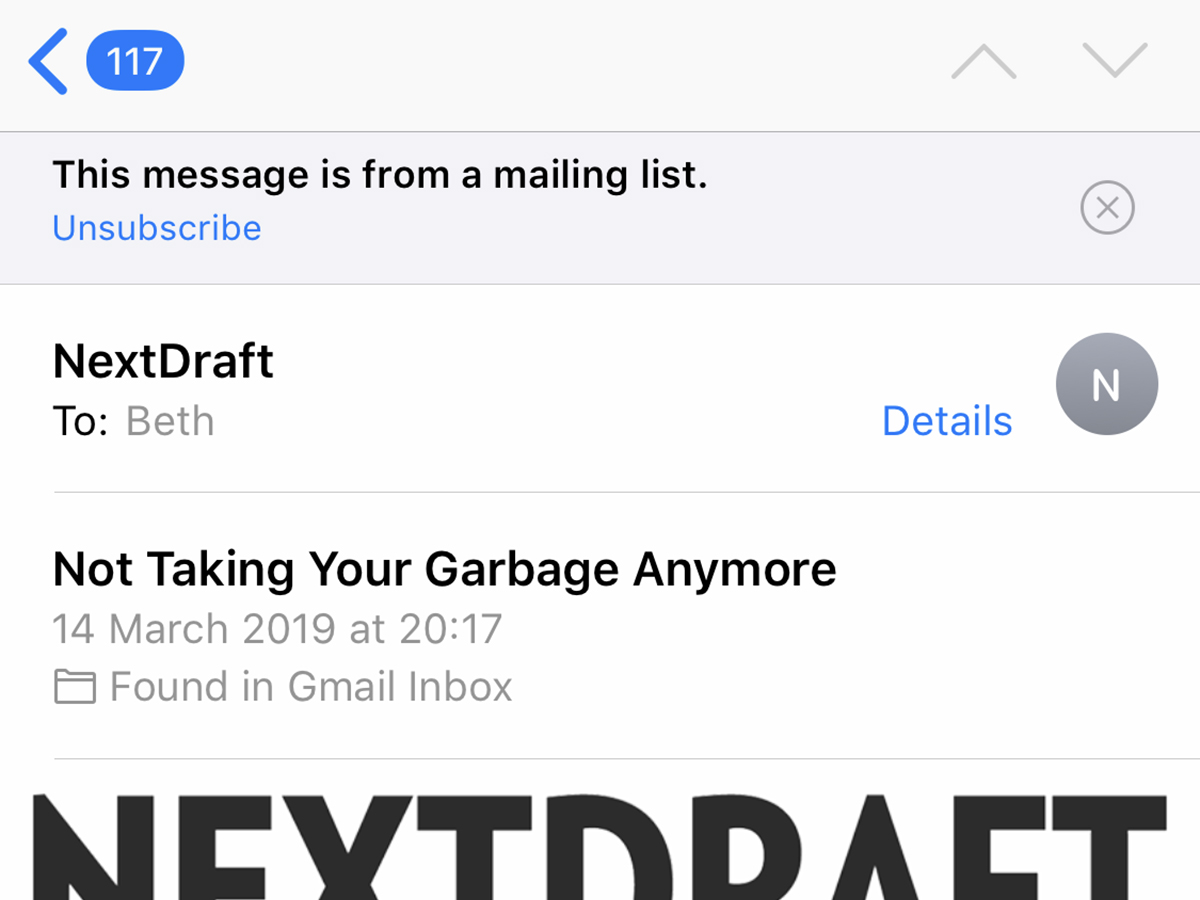This screenshot has width=1200, height=900.
Task: Unsubscribe from this mailing list
Action: point(157,228)
